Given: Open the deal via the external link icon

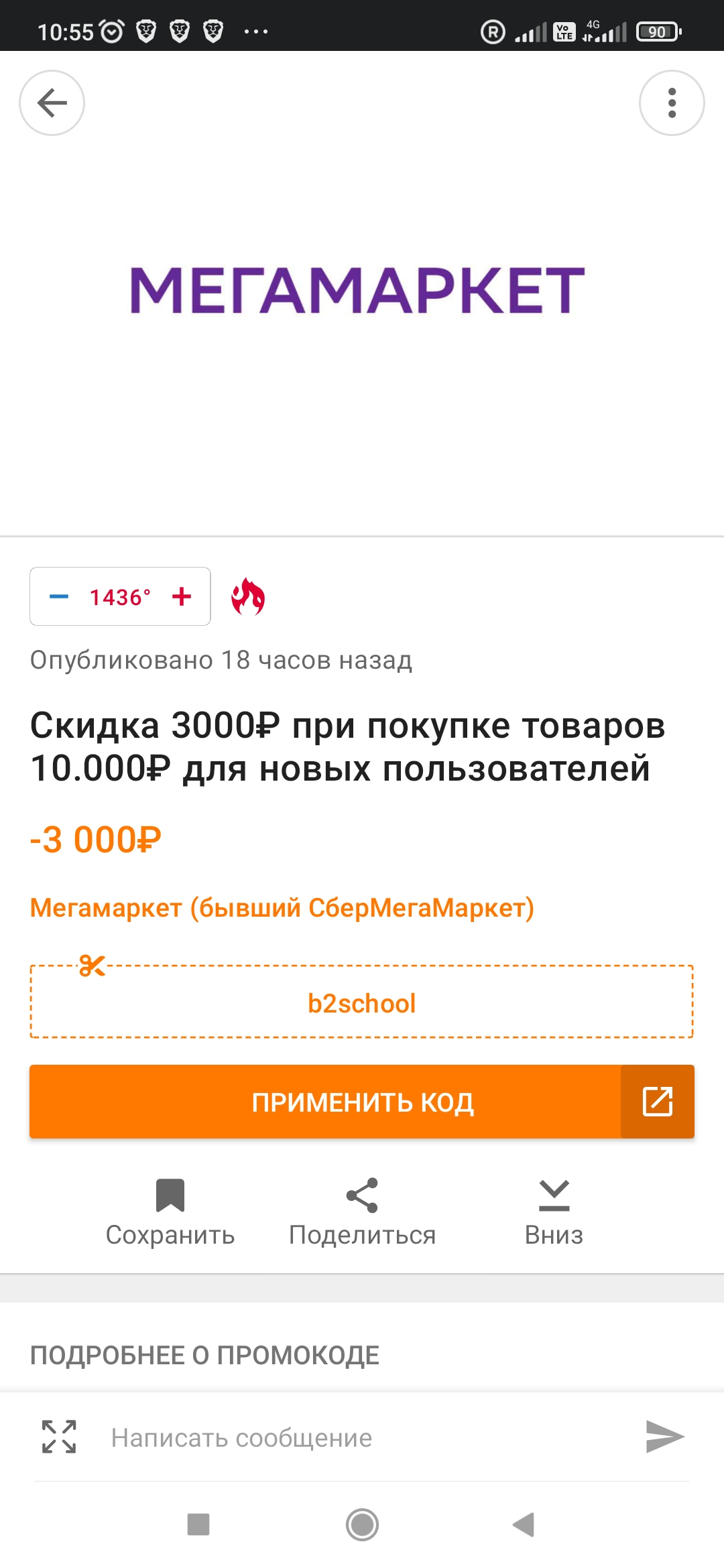Looking at the screenshot, I should point(658,1102).
